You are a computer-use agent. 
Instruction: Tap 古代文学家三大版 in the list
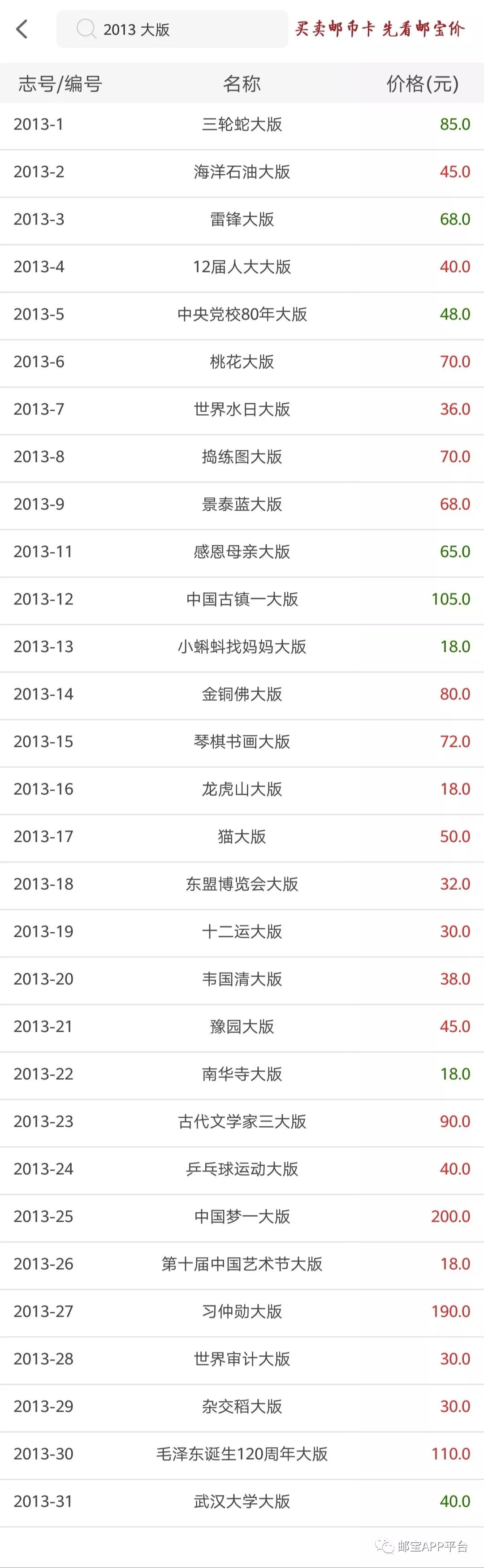[242, 1122]
